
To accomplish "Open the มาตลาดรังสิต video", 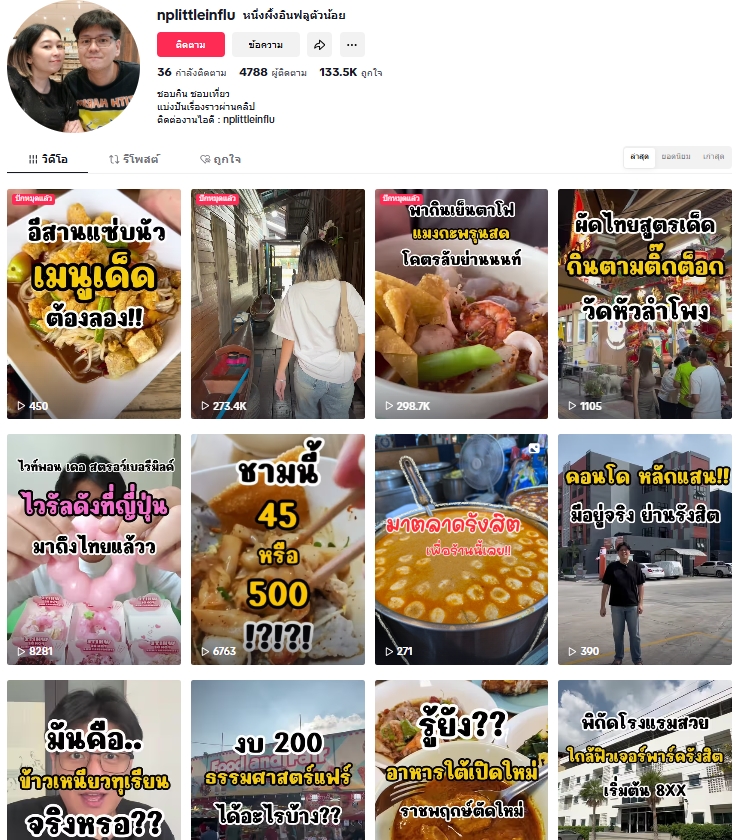I will pyautogui.click(x=461, y=549).
